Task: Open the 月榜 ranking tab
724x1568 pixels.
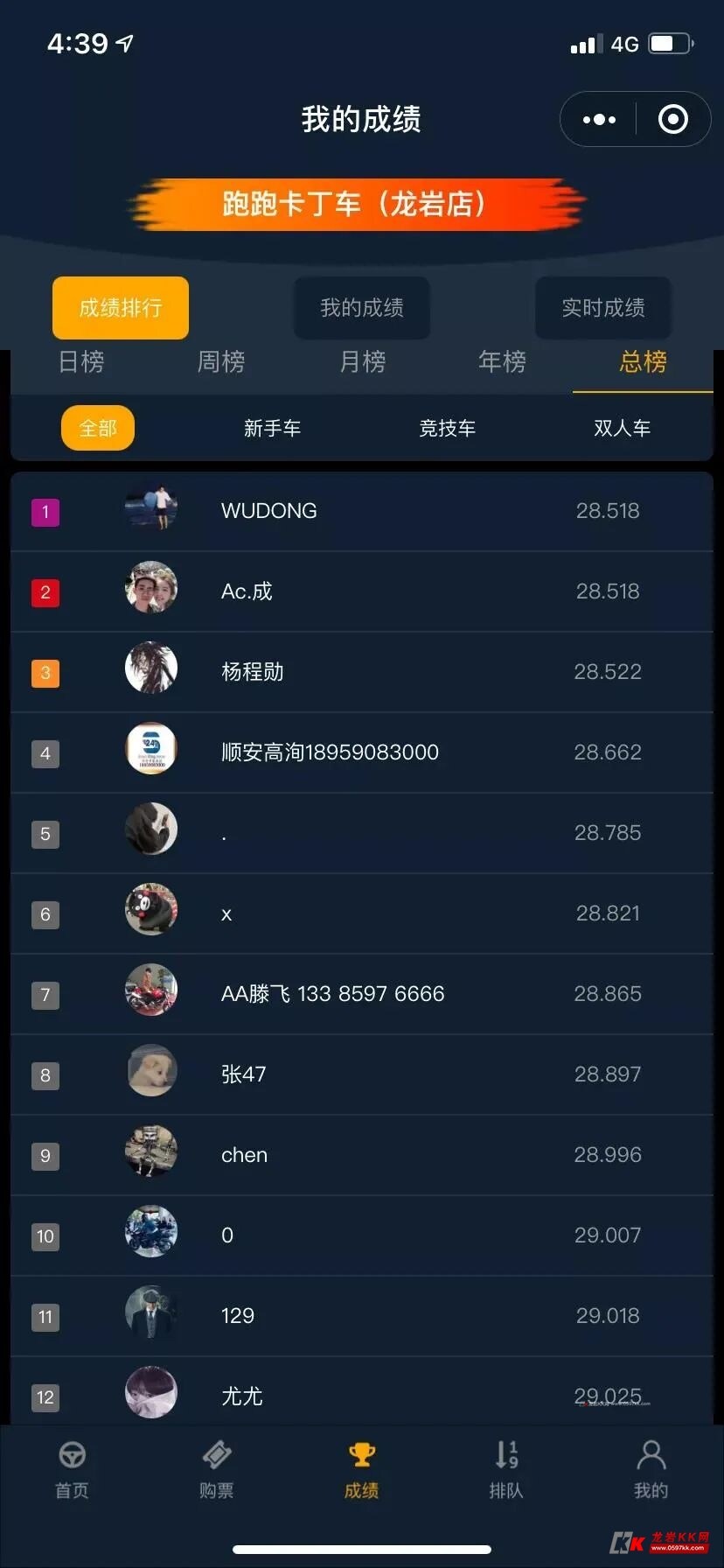Action: [x=361, y=362]
